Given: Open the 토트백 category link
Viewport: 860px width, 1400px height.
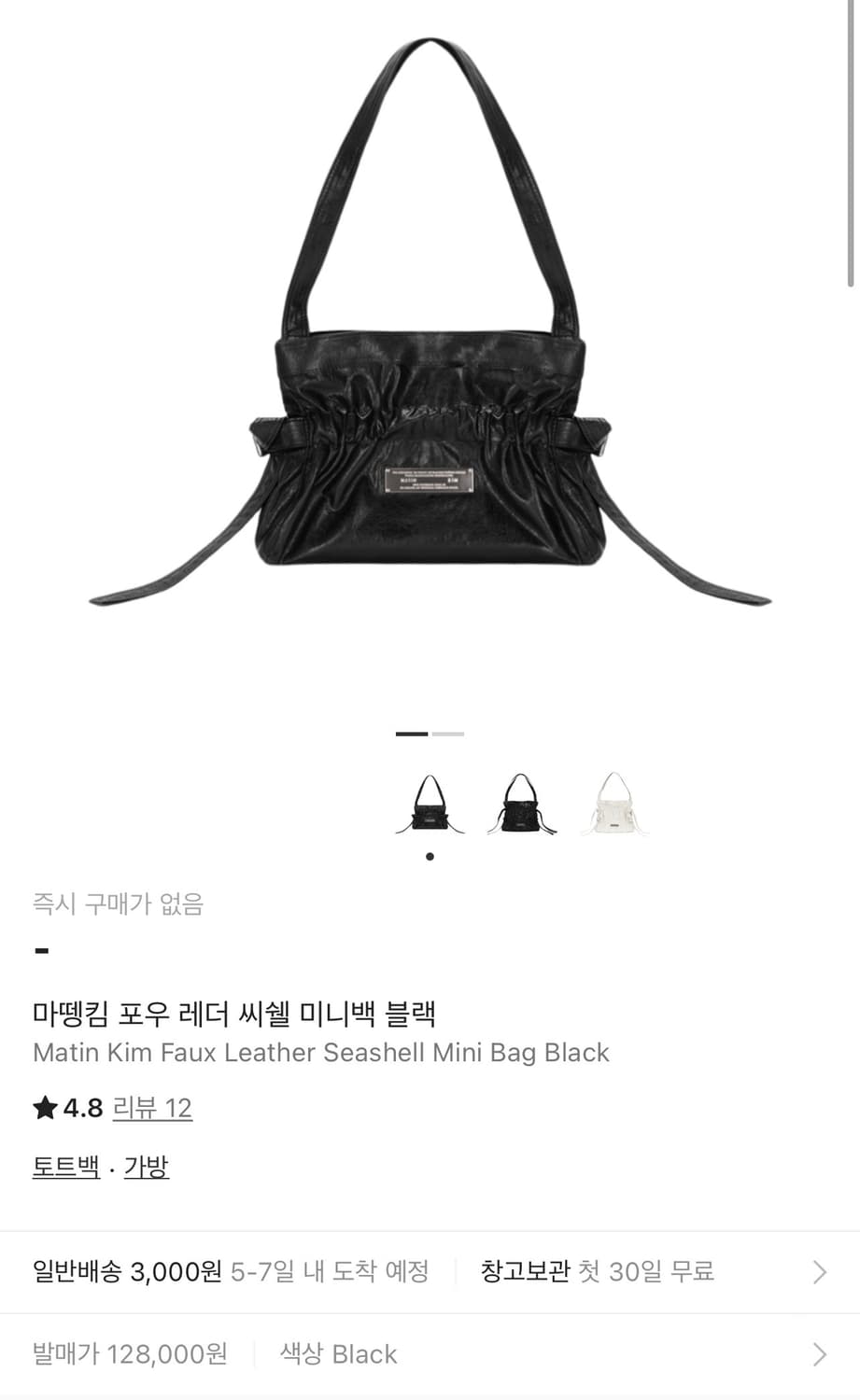Looking at the screenshot, I should pyautogui.click(x=64, y=1167).
